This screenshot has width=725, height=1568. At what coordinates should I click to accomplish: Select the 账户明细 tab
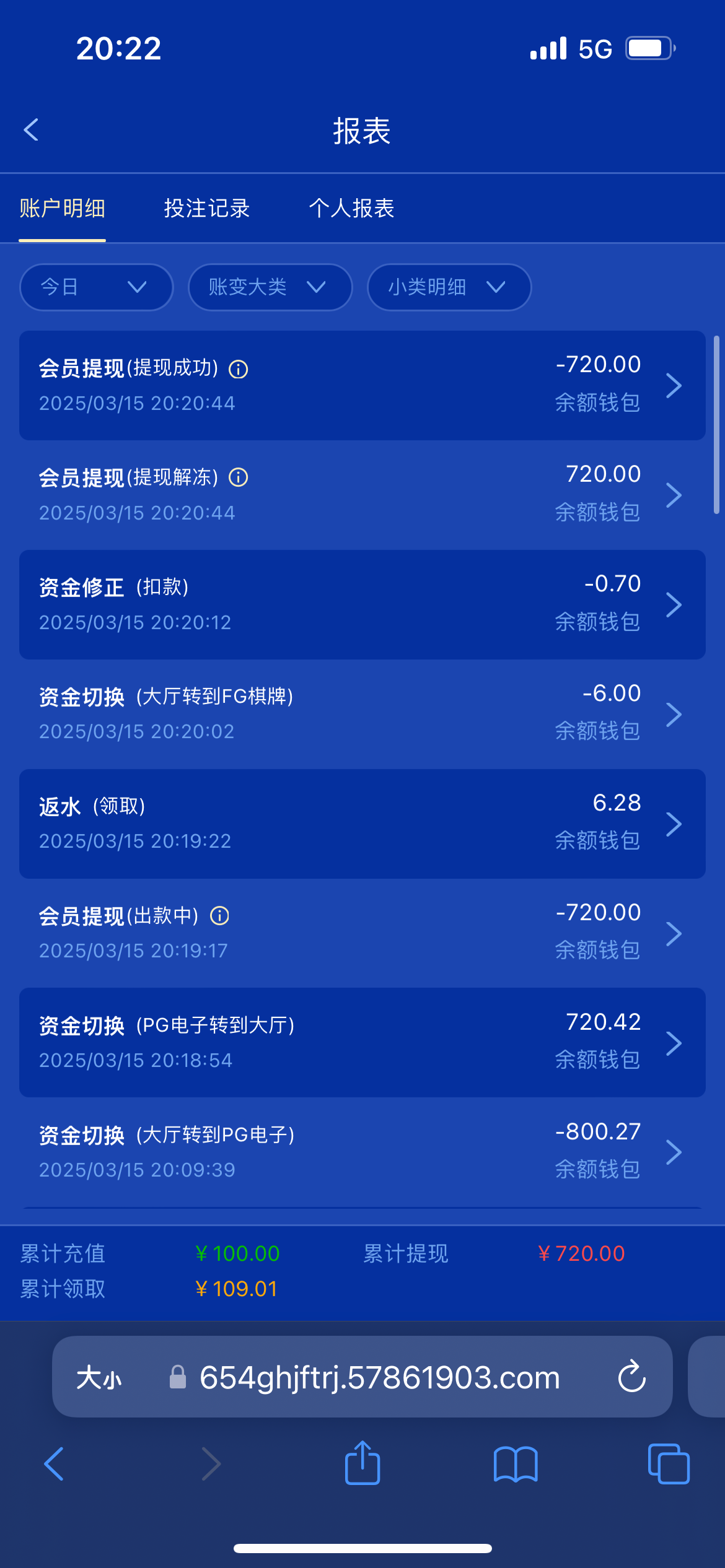tap(62, 208)
